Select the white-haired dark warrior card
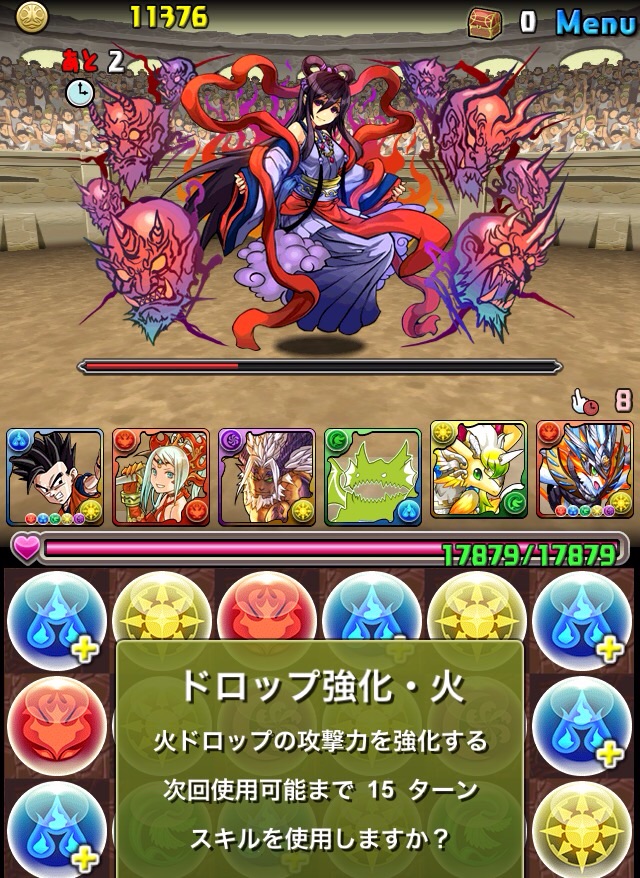Viewport: 640px width, 878px height. 267,477
